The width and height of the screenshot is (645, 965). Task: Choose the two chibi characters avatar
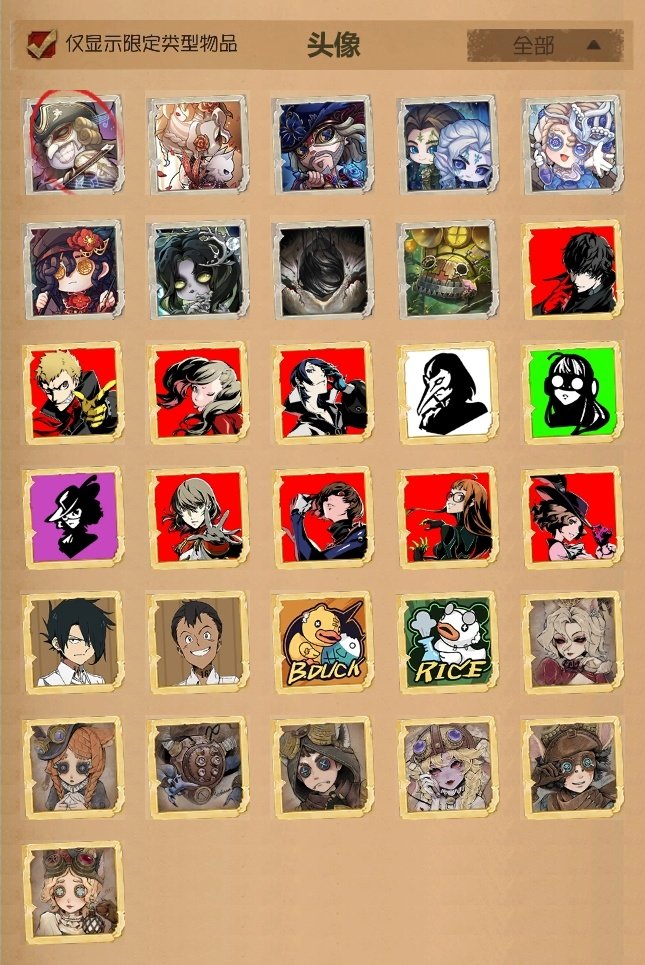tap(447, 144)
